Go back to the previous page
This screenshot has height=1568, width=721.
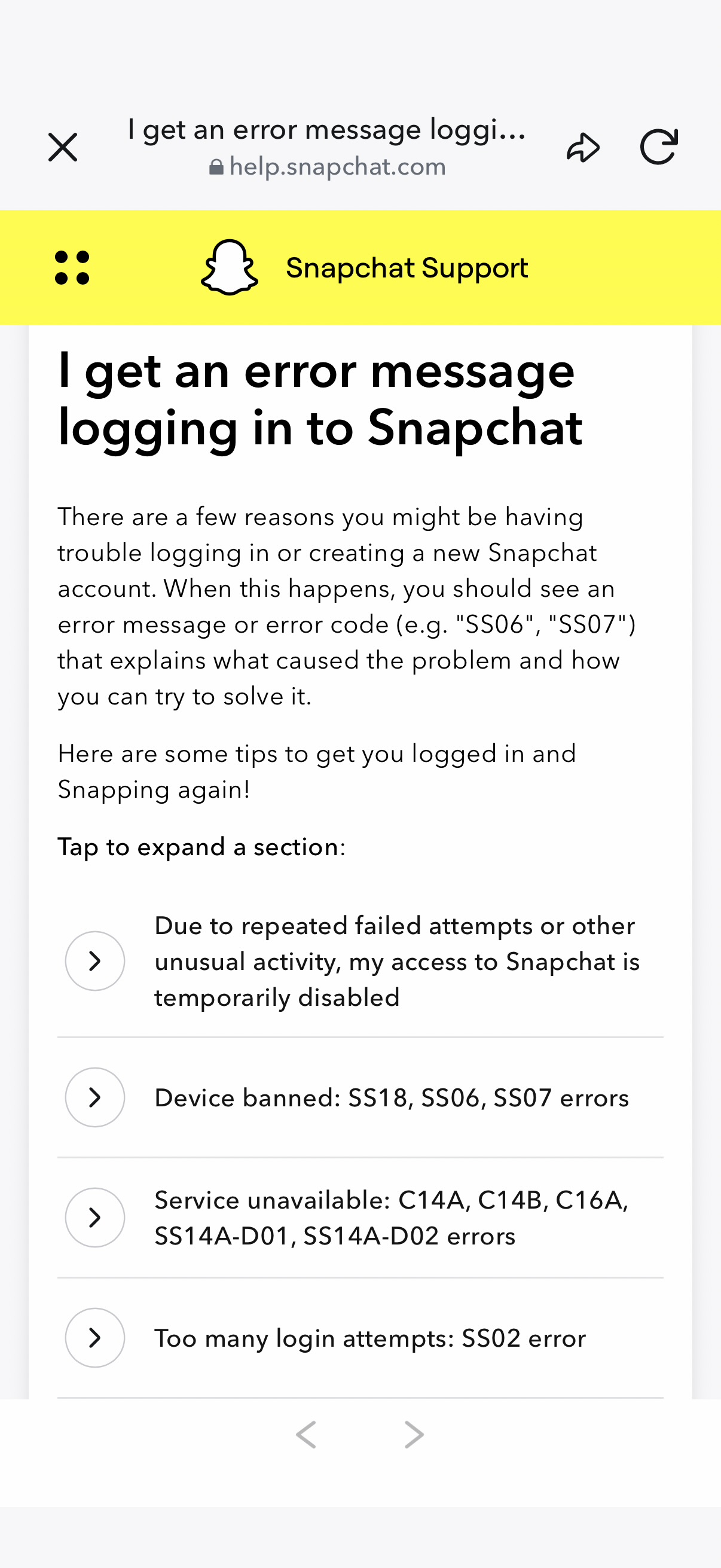(x=306, y=1435)
